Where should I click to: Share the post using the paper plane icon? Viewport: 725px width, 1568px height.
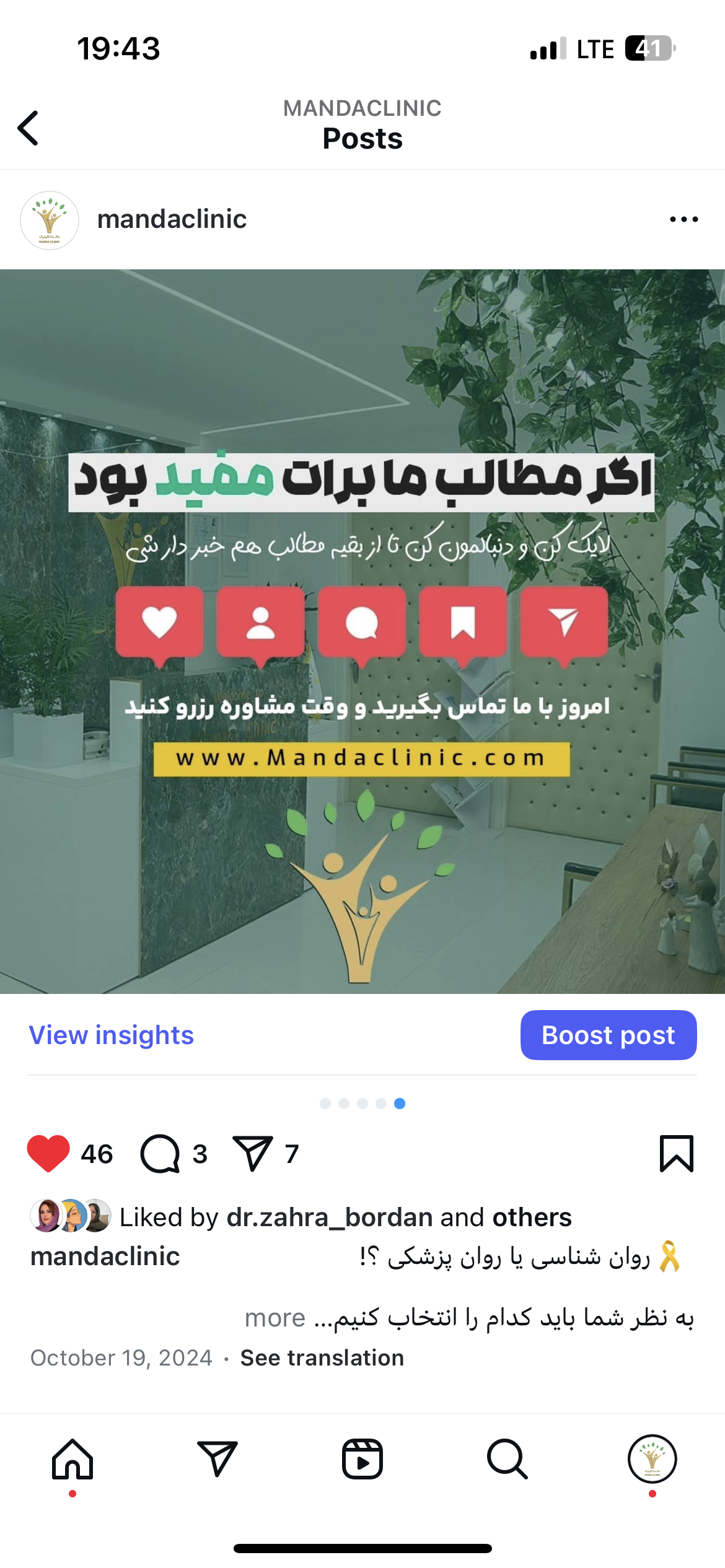coord(252,1153)
